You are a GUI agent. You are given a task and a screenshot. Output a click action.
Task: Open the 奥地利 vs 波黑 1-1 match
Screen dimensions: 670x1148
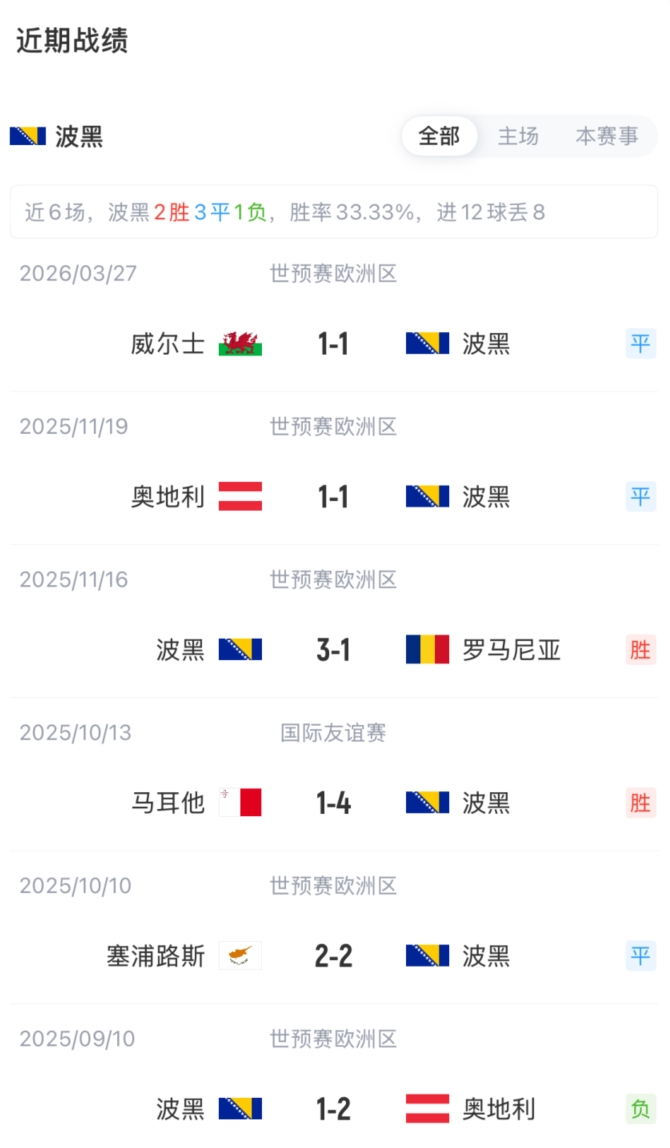click(333, 497)
